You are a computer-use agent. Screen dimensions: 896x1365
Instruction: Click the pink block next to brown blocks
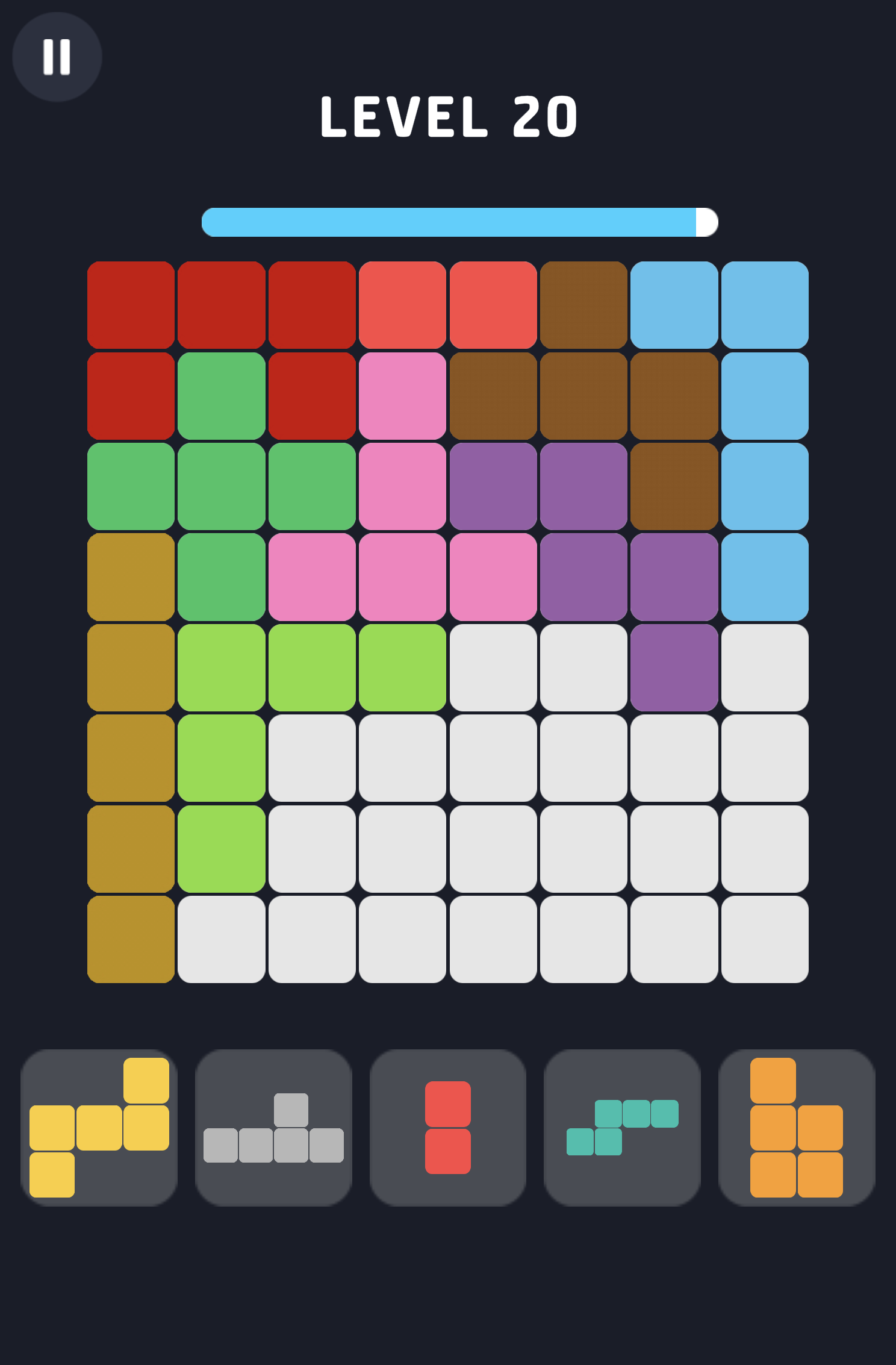pyautogui.click(x=403, y=395)
